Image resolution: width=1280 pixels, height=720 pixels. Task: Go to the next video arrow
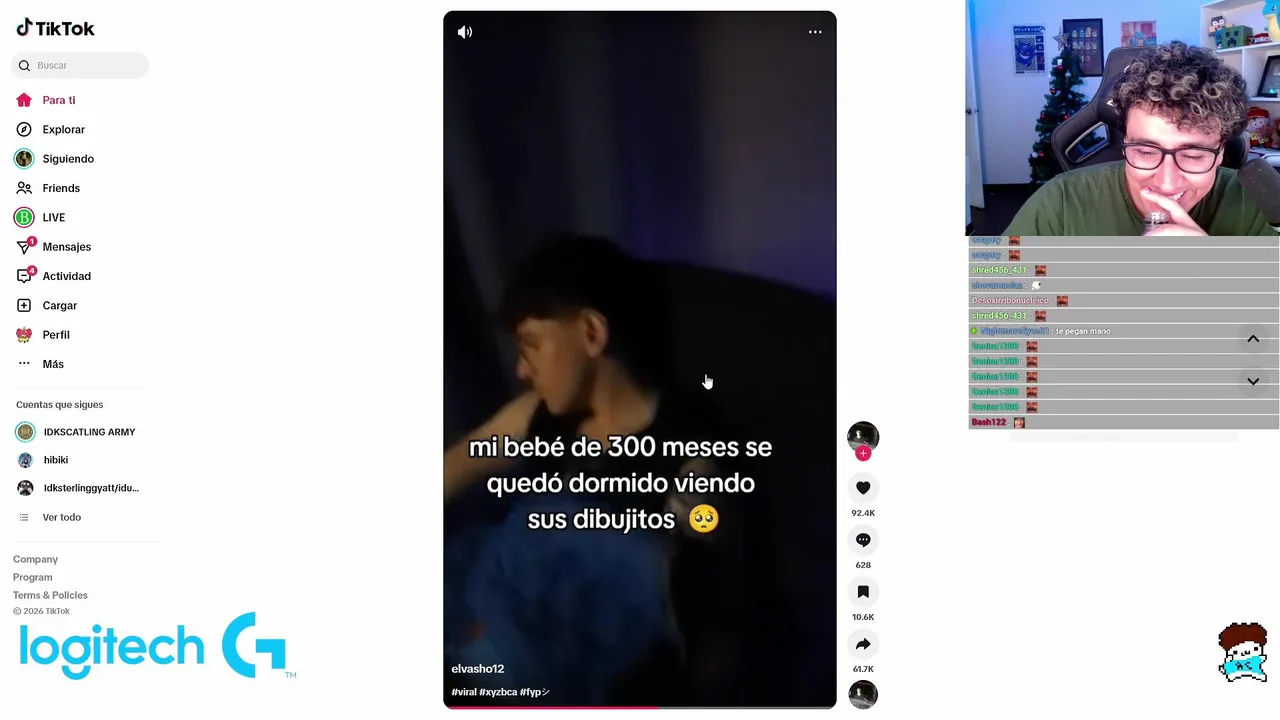click(1252, 381)
